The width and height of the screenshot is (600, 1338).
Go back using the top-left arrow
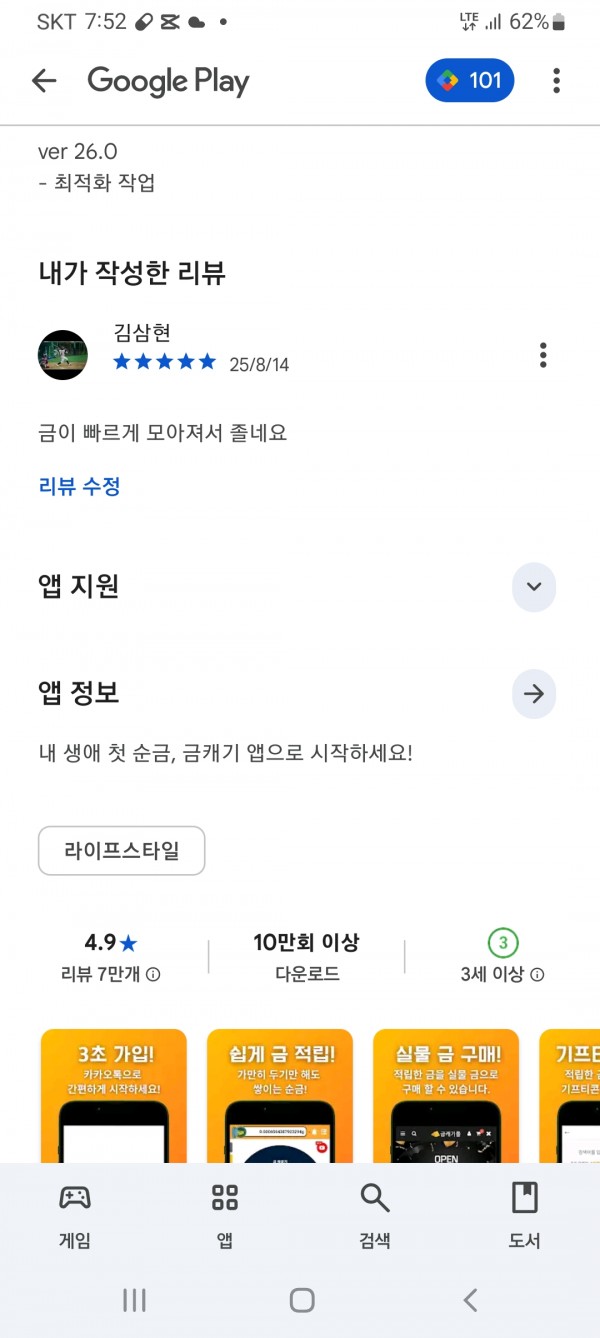click(x=44, y=81)
